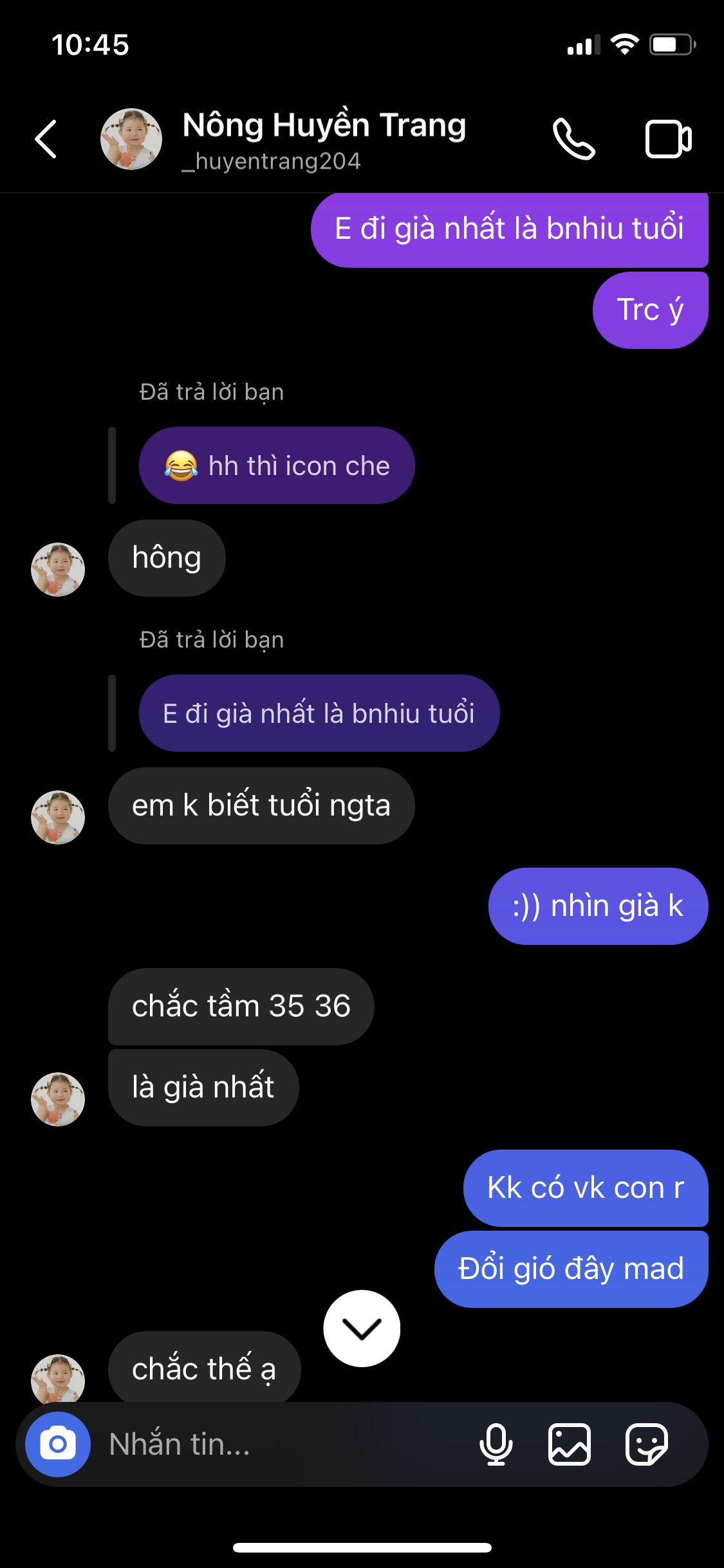Screen dimensions: 724x1568
Task: Start a voice call with Nông Huyền Trang
Action: [x=573, y=139]
